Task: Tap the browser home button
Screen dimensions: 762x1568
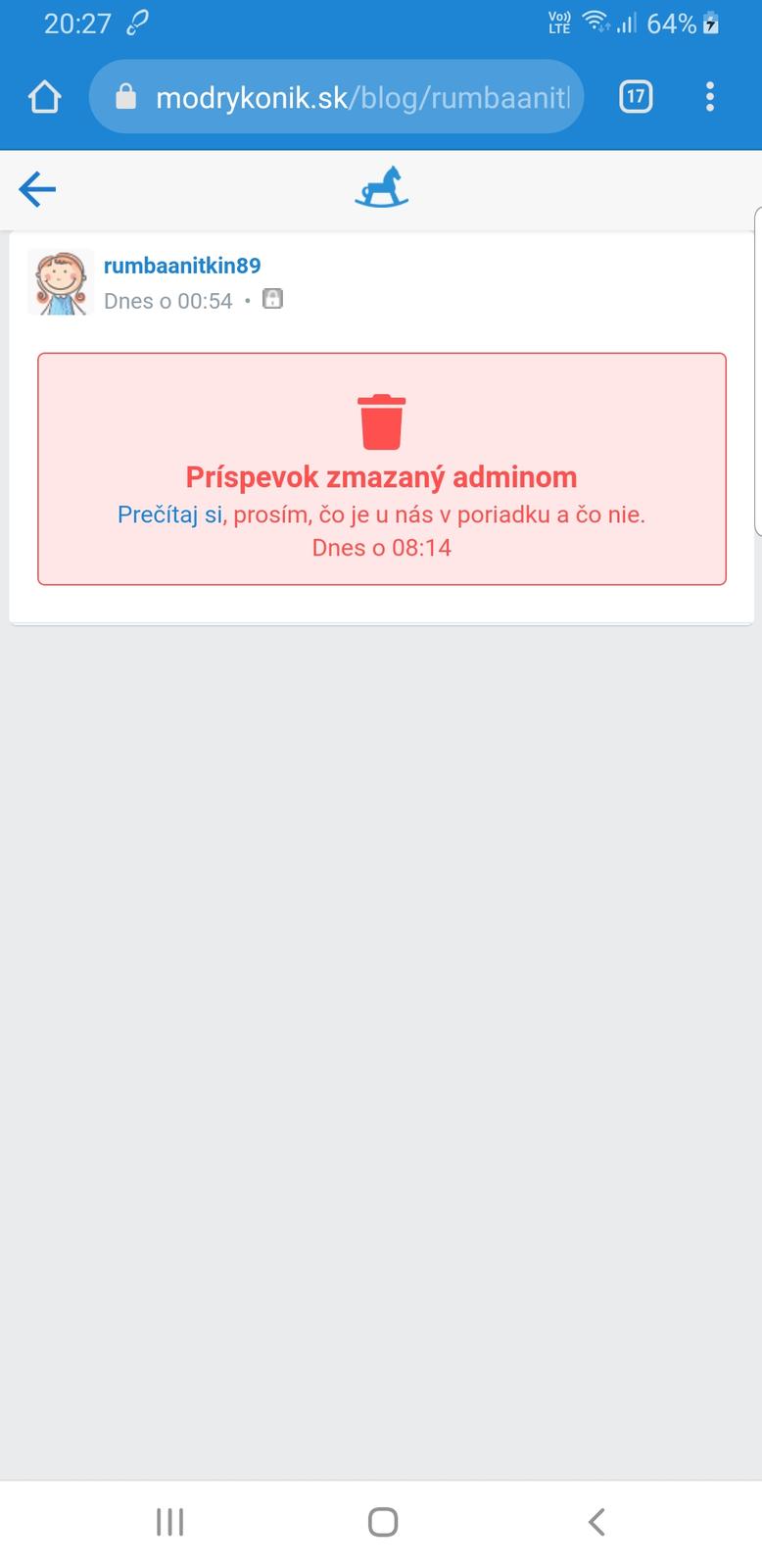Action: tap(45, 97)
